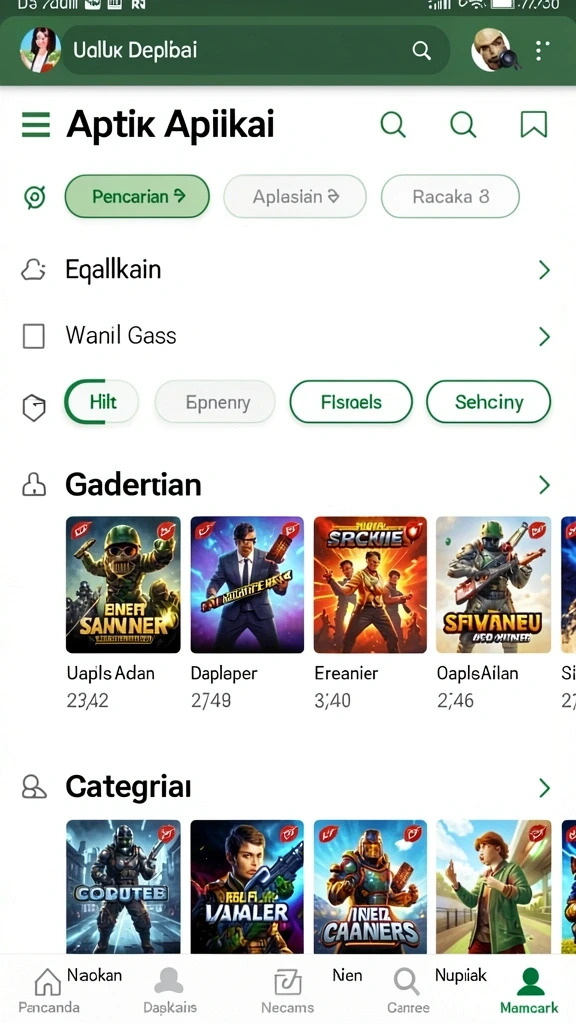Viewport: 576px width, 1024px height.
Task: Expand the Gadertian section arrow
Action: pyautogui.click(x=544, y=485)
